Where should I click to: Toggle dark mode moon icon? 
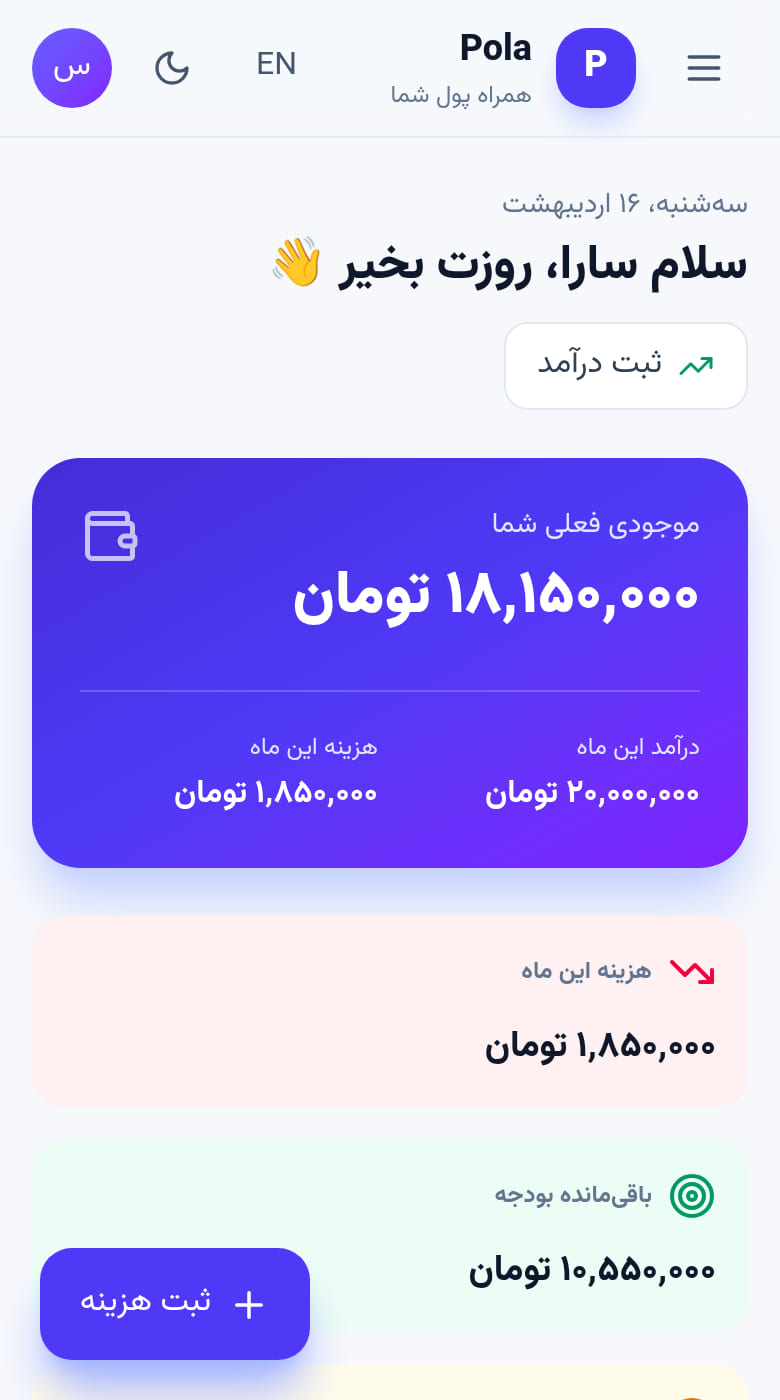(172, 68)
